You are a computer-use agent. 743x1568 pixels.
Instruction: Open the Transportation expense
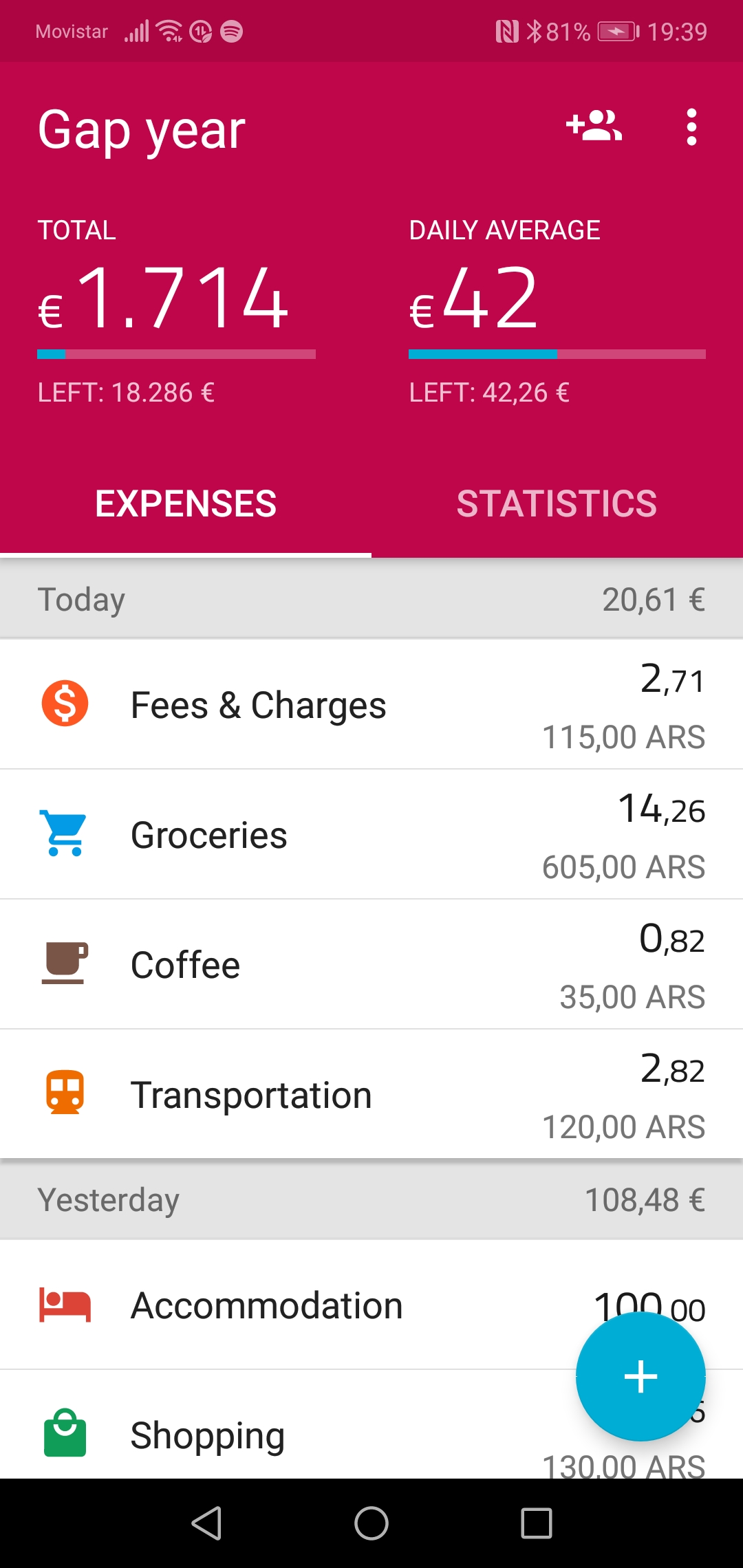click(x=371, y=1095)
